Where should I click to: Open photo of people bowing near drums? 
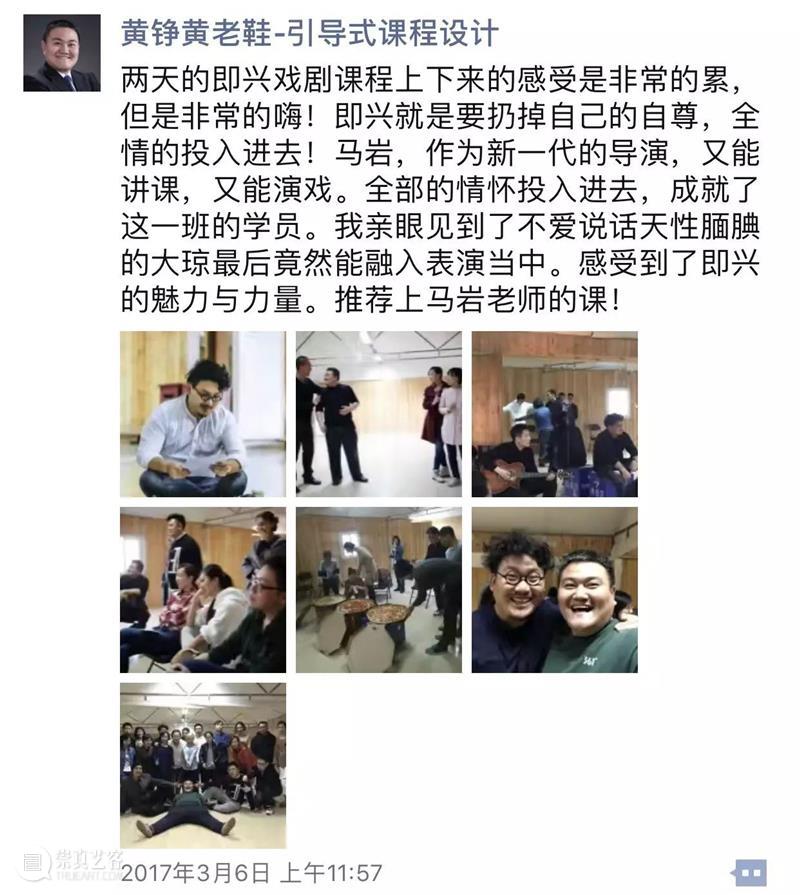pos(378,590)
